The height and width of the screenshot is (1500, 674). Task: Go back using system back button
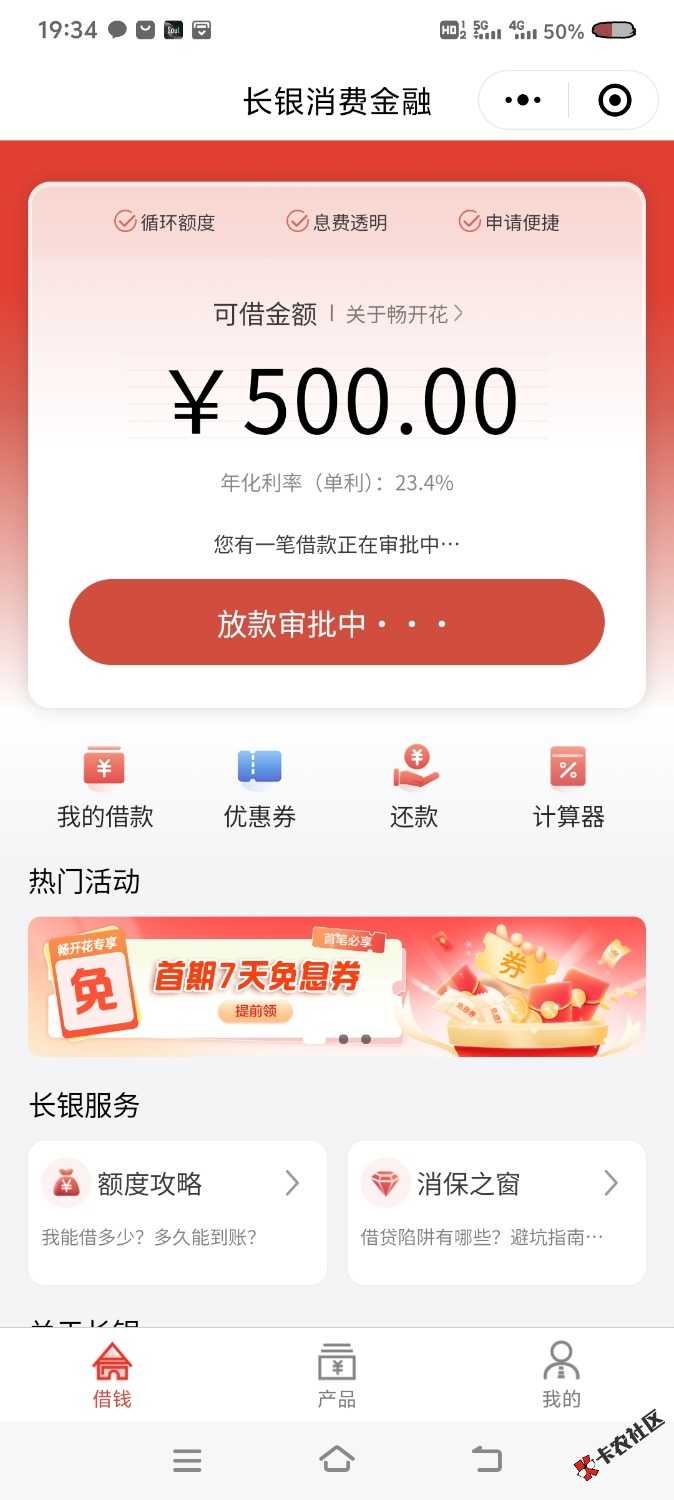(x=487, y=1460)
